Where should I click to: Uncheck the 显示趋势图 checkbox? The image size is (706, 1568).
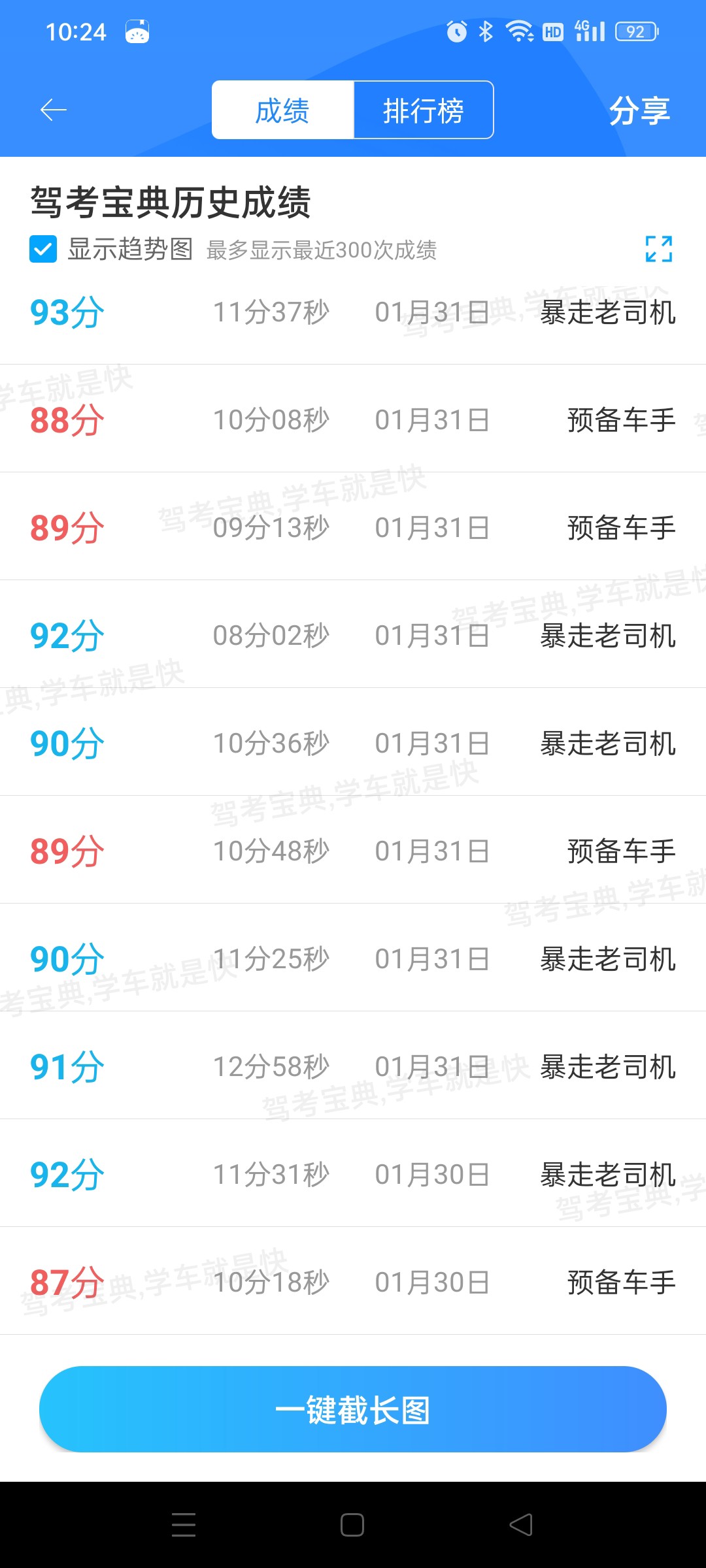click(x=43, y=249)
